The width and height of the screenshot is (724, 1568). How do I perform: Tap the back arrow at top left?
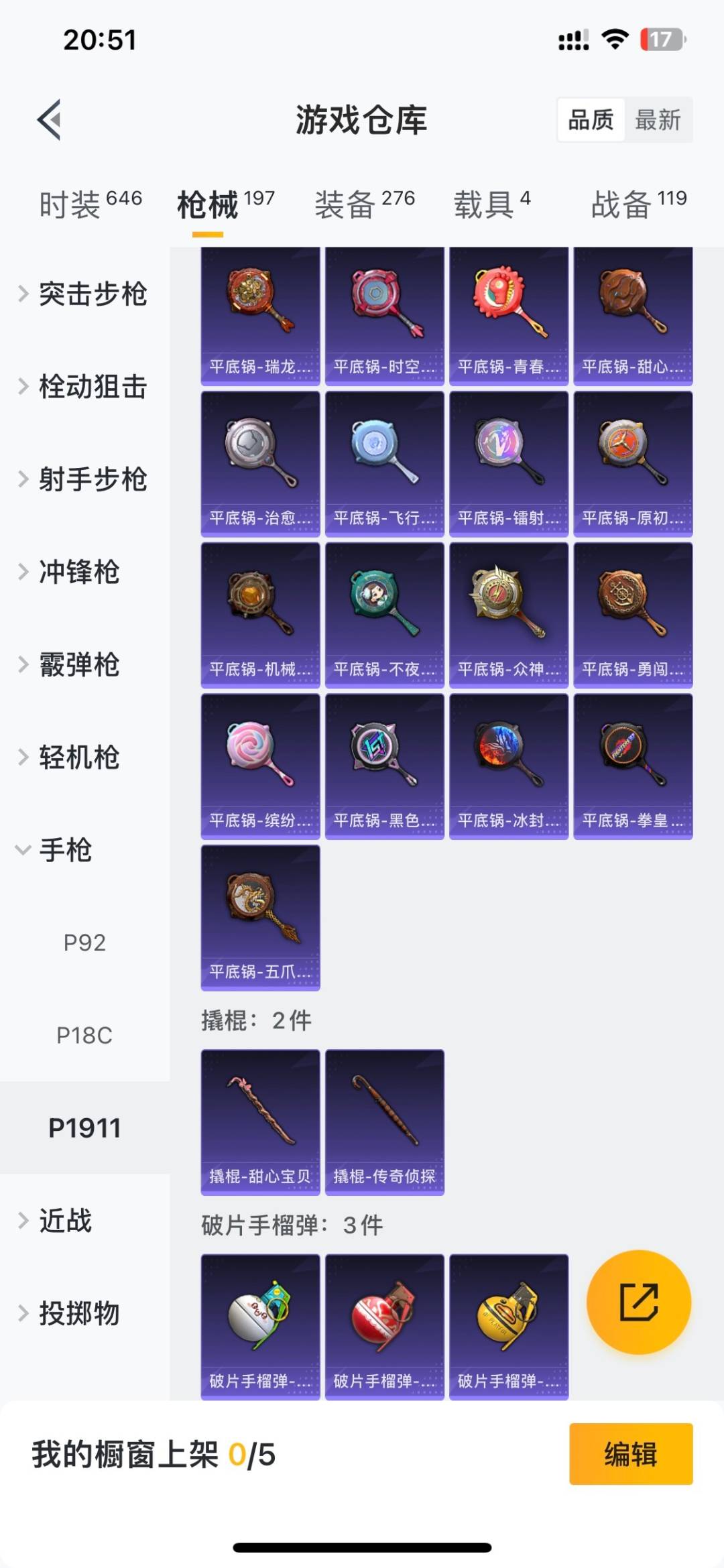(x=47, y=119)
